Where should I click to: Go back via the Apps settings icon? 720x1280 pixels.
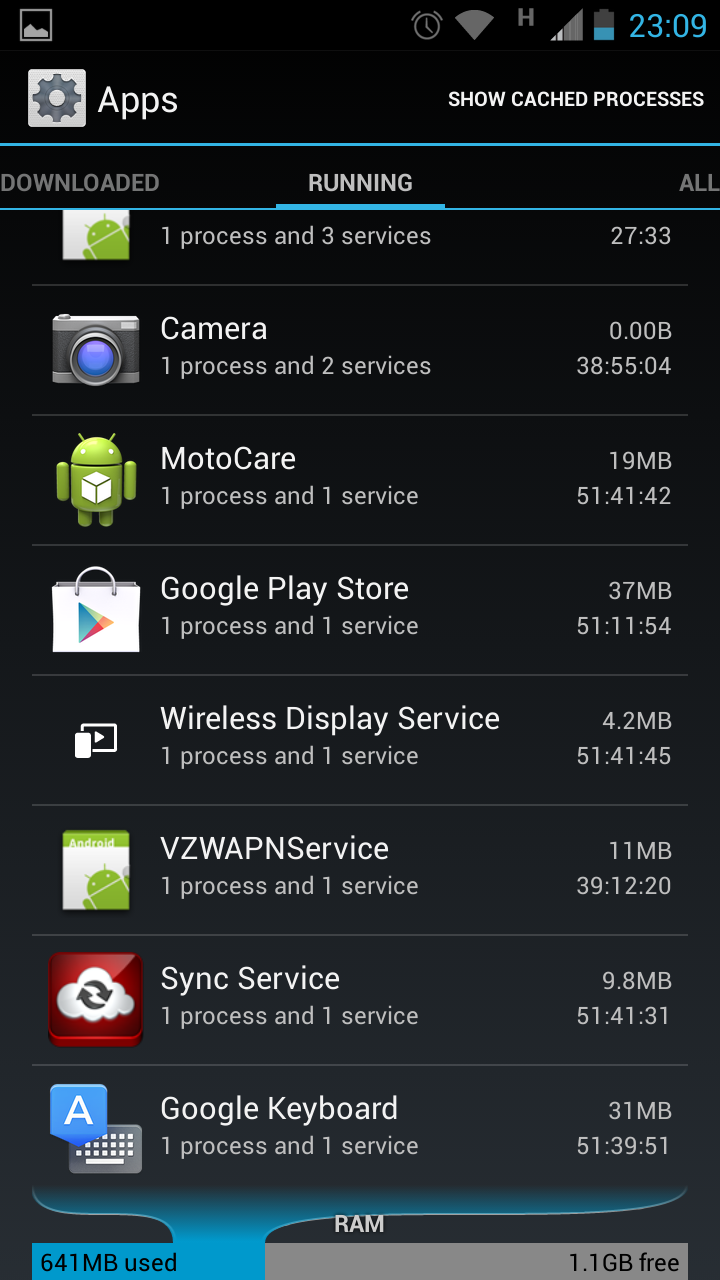tap(56, 98)
